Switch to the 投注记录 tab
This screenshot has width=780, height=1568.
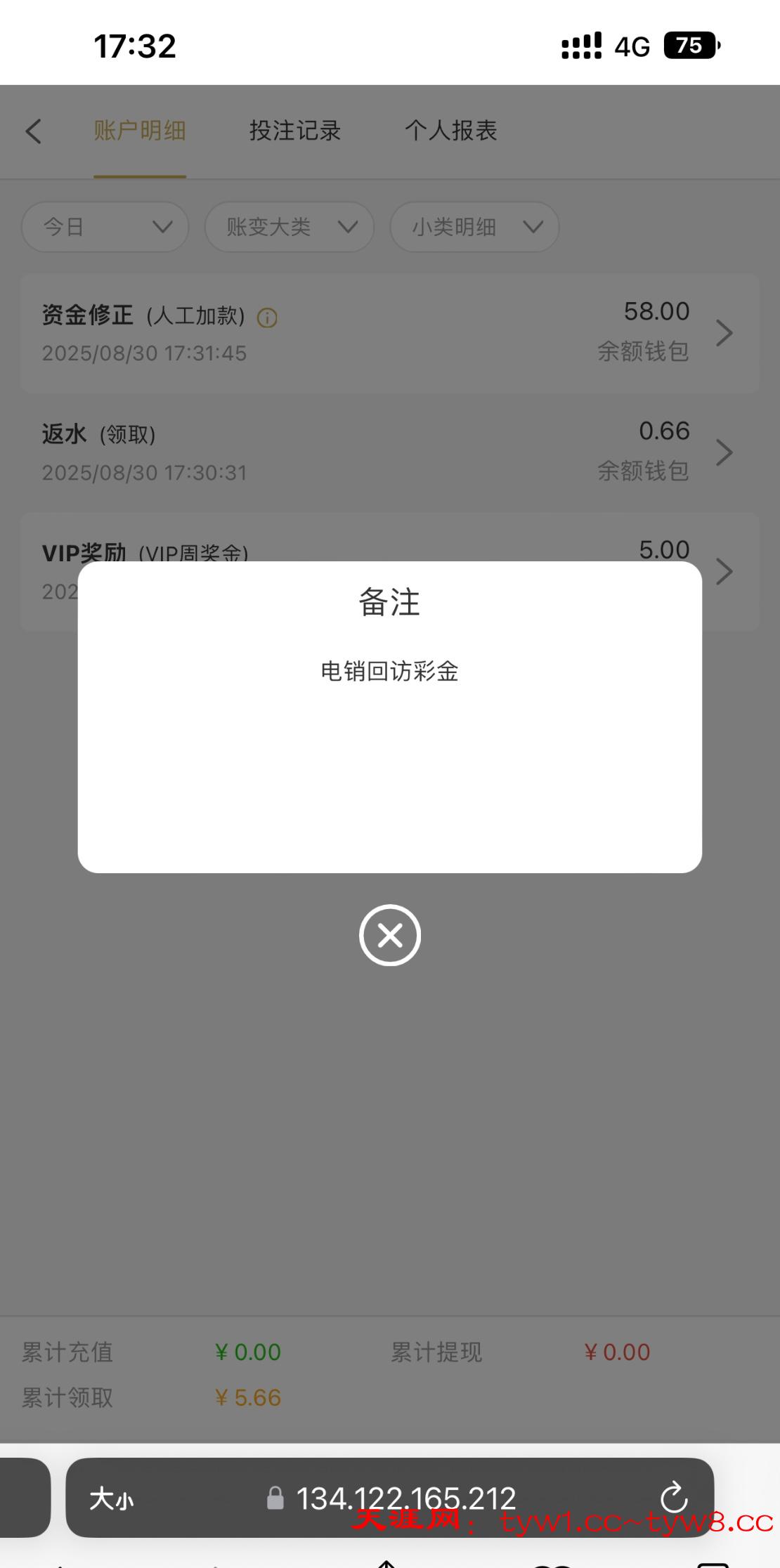point(295,131)
